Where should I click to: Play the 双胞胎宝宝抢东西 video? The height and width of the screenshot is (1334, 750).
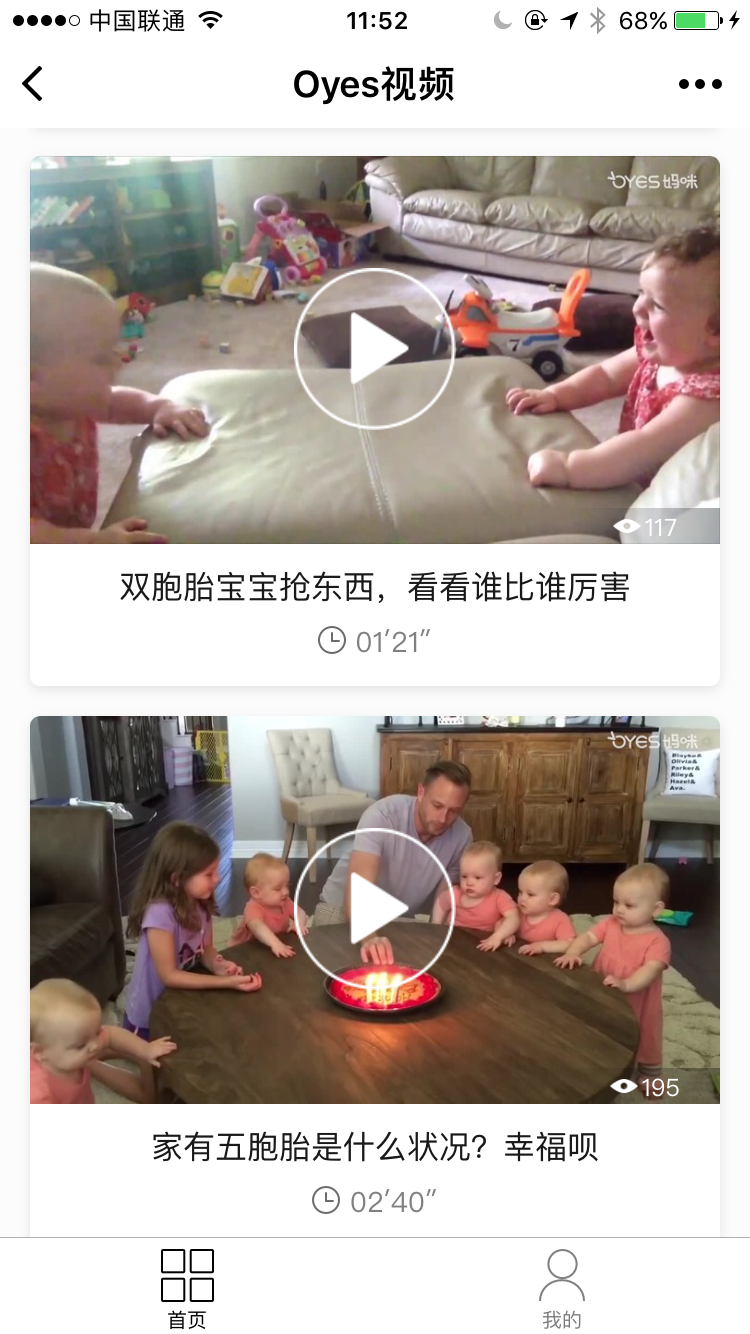pos(374,348)
